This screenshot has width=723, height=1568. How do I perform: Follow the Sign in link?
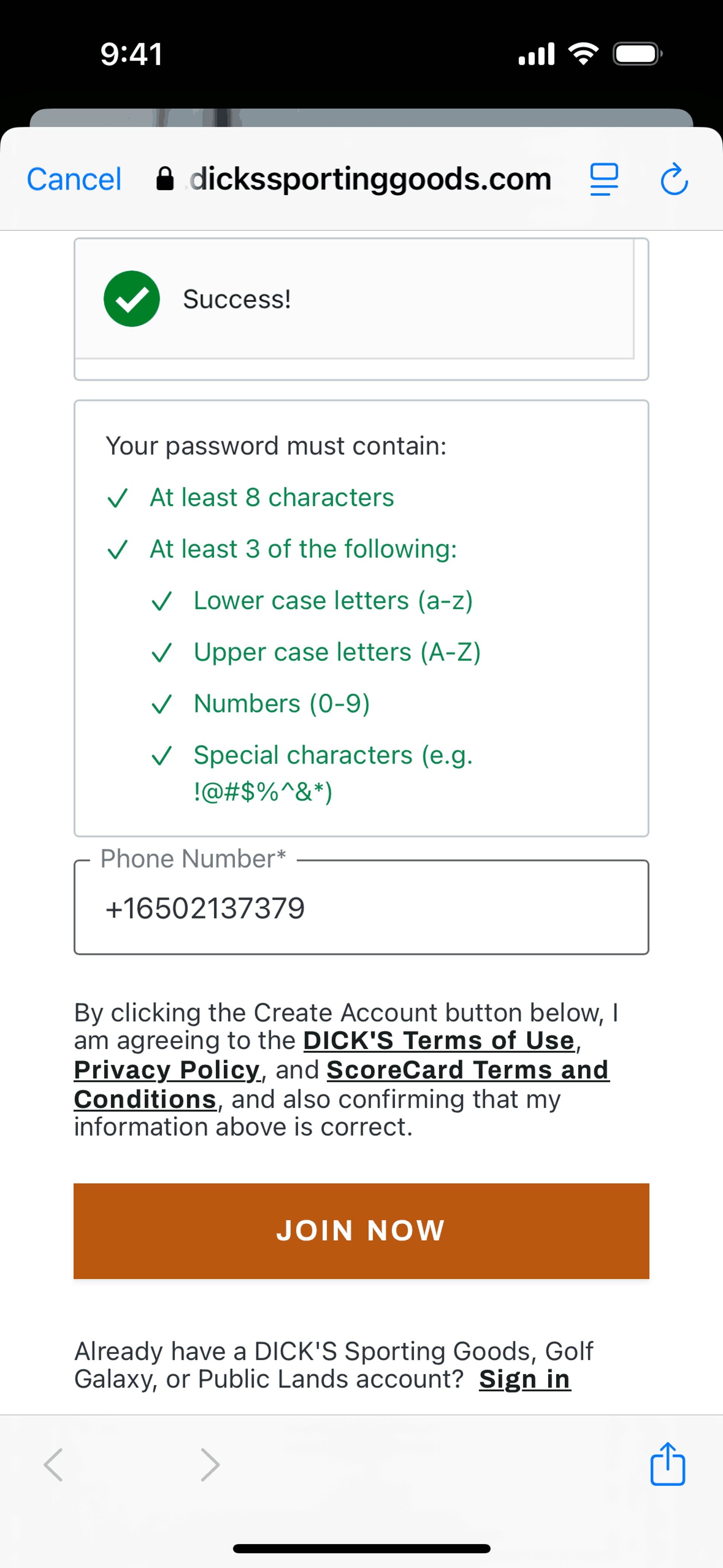click(525, 1379)
